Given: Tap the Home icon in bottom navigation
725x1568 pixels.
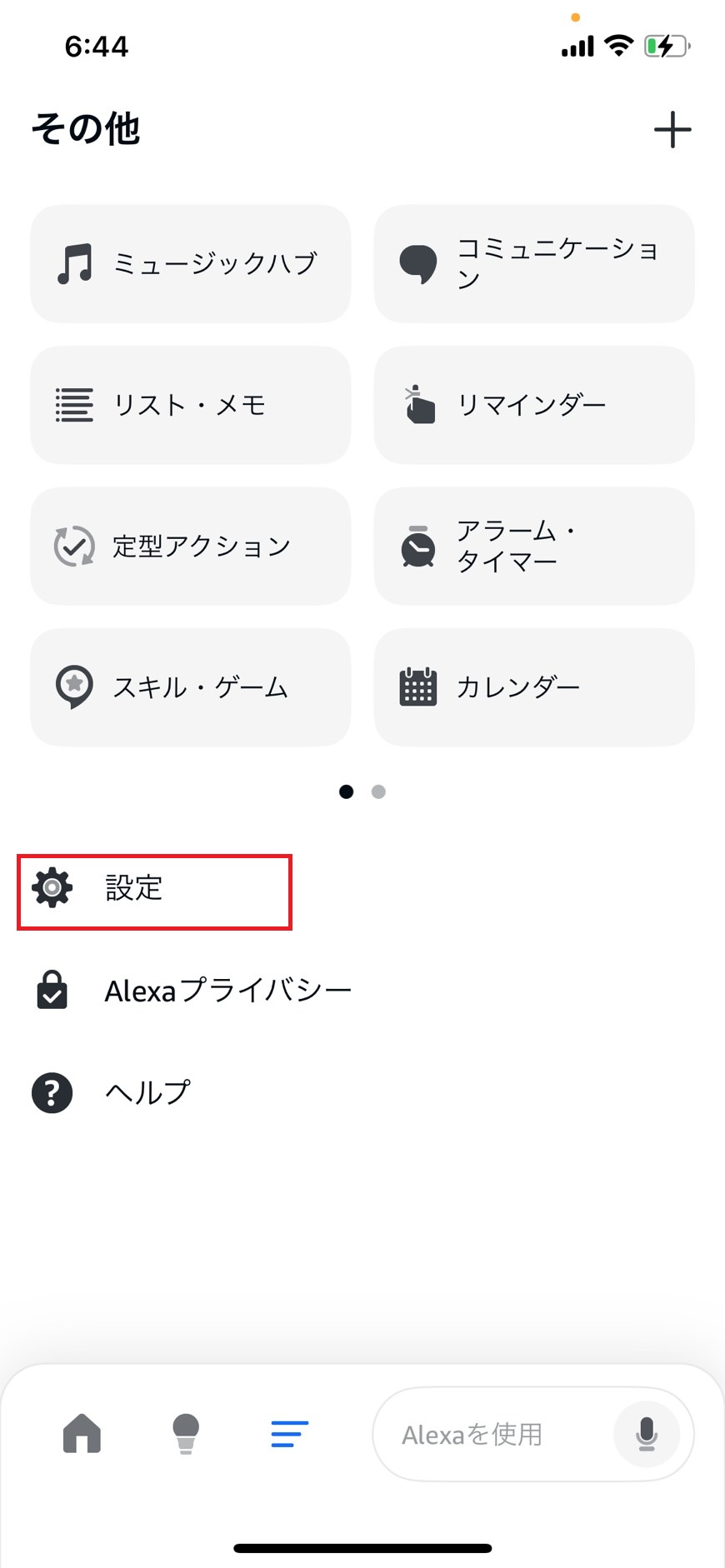Looking at the screenshot, I should (x=81, y=1434).
